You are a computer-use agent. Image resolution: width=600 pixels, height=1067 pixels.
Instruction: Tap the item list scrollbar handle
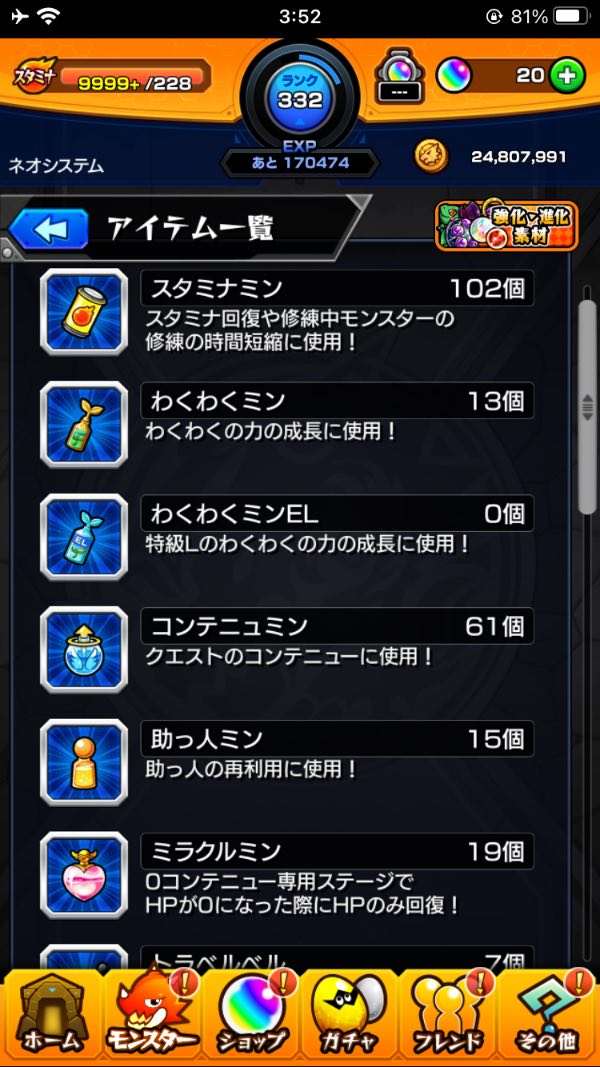point(587,406)
